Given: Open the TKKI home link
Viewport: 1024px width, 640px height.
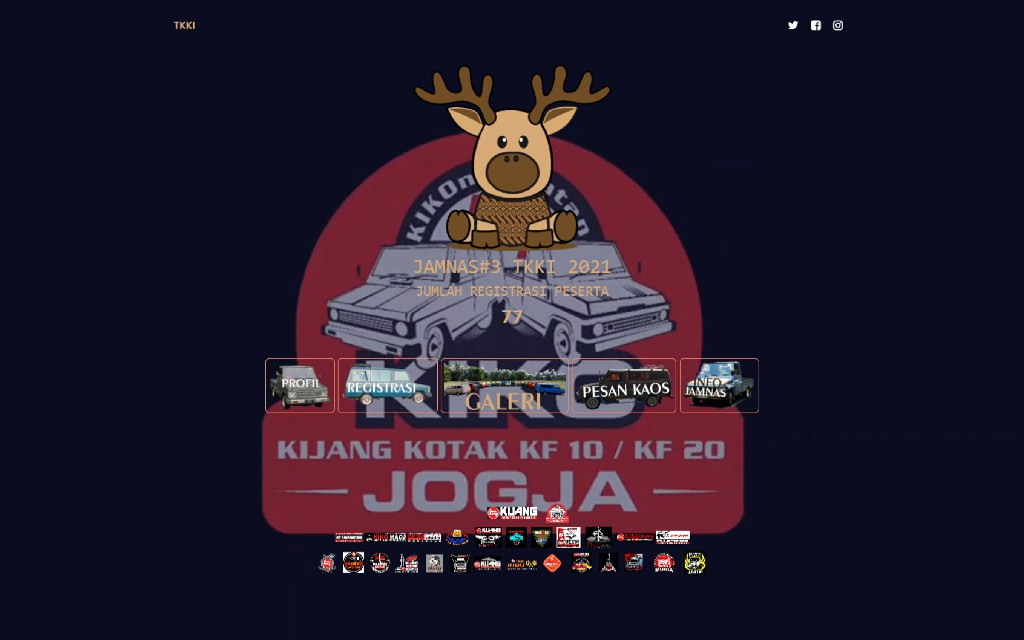Looking at the screenshot, I should pyautogui.click(x=184, y=26).
